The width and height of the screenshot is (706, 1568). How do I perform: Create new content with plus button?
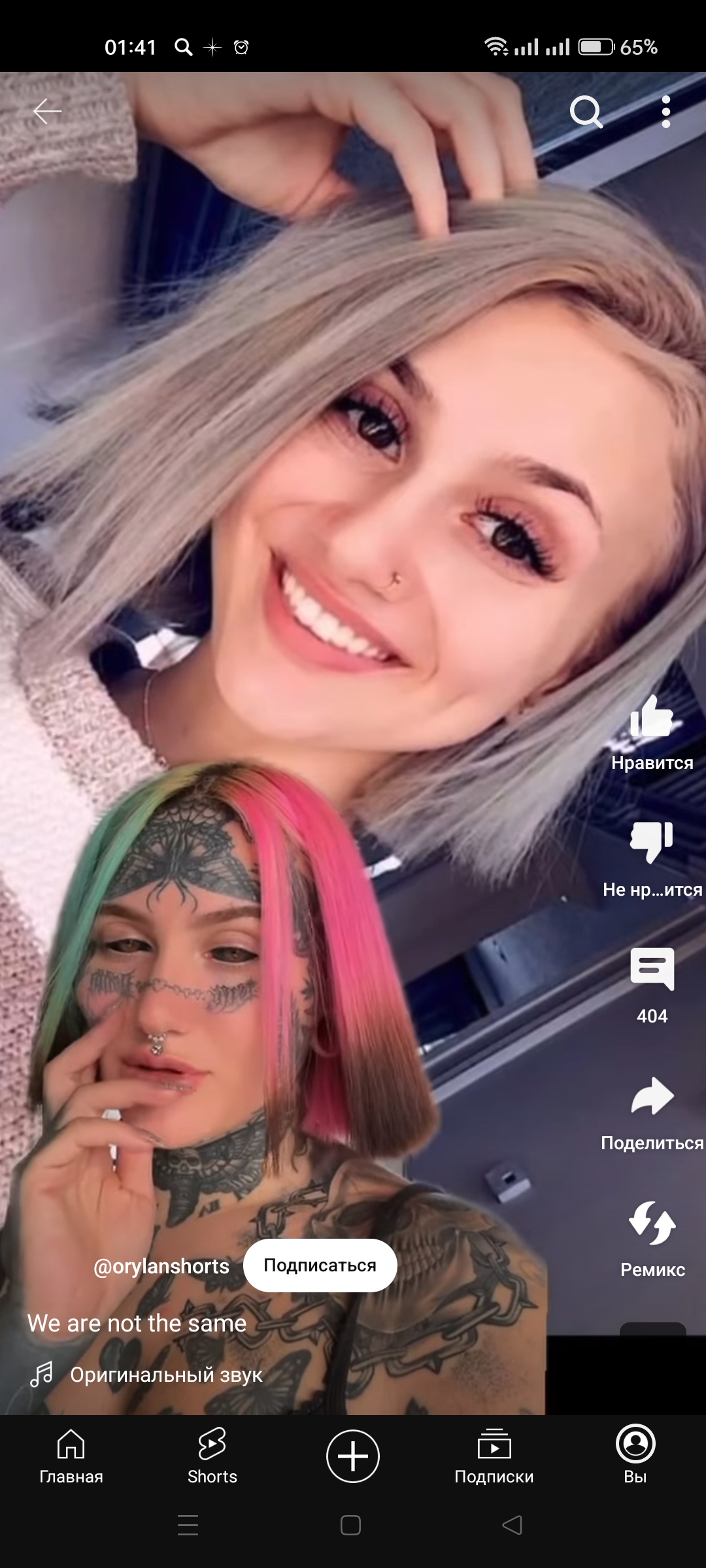[353, 1456]
